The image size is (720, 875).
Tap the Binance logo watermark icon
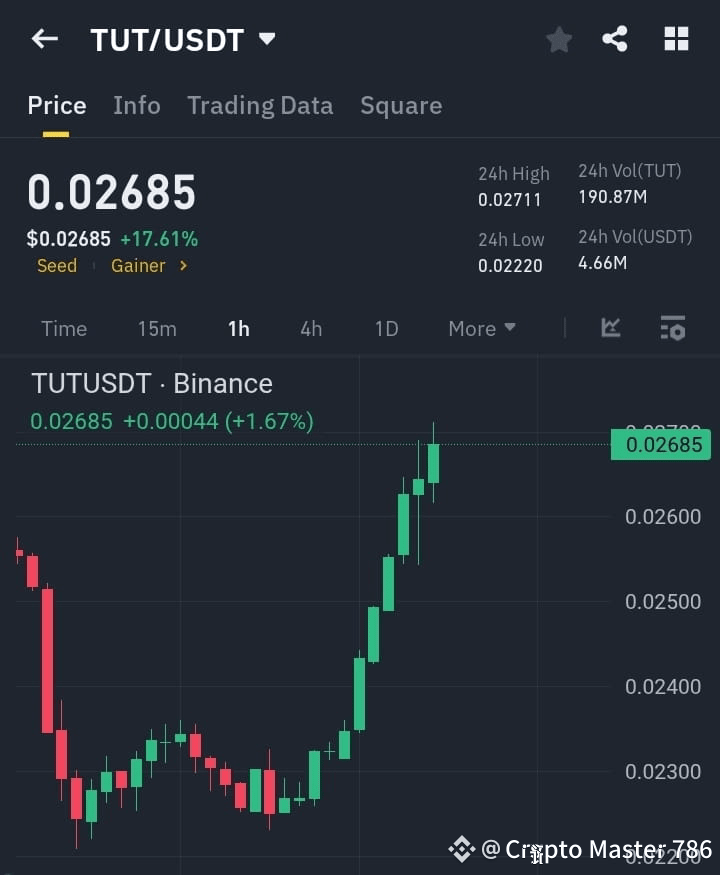point(462,849)
